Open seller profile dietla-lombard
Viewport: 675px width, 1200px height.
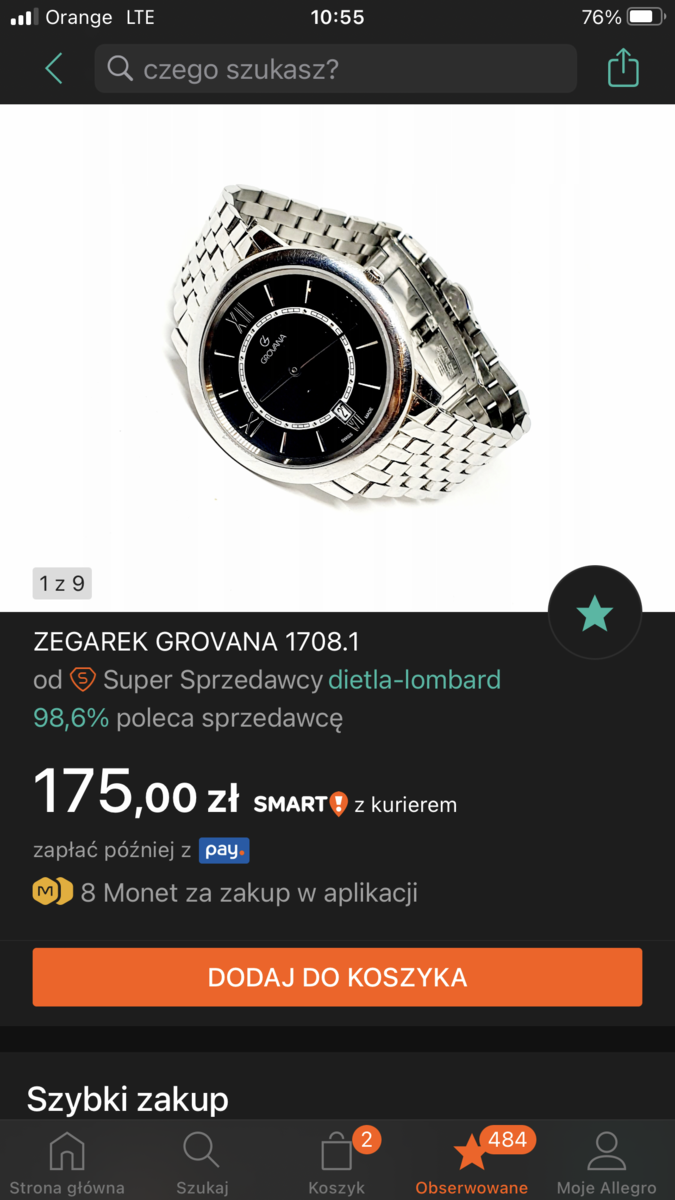click(x=414, y=680)
